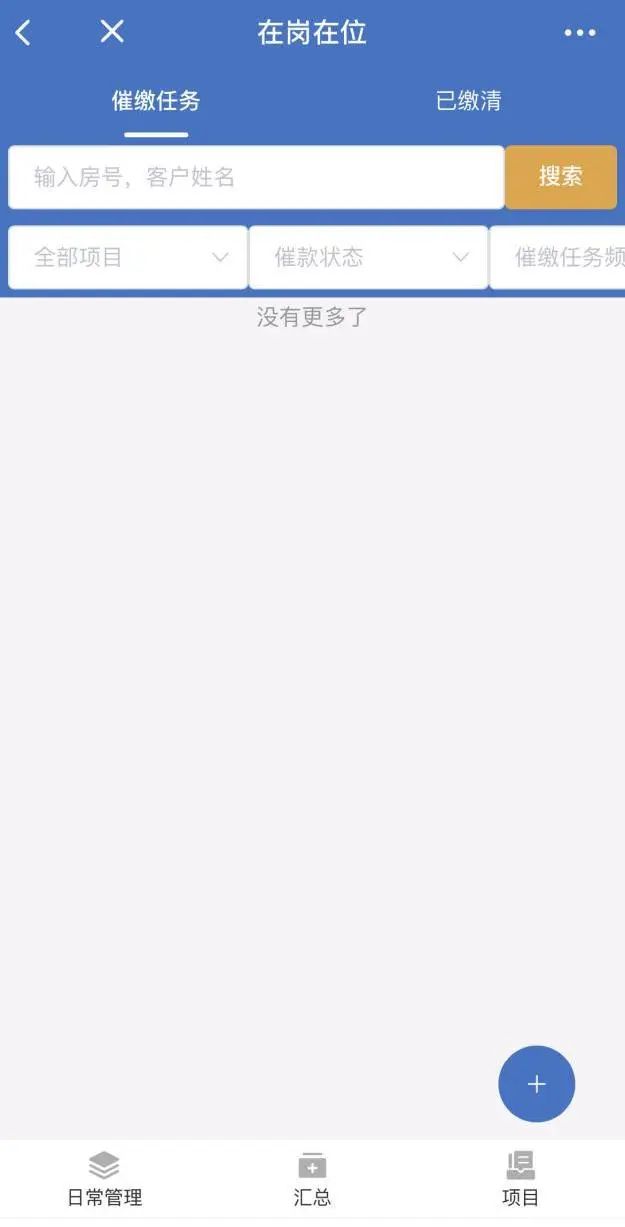625x1227 pixels.
Task: Open the 催缴任务频 filter dropdown
Action: click(558, 257)
